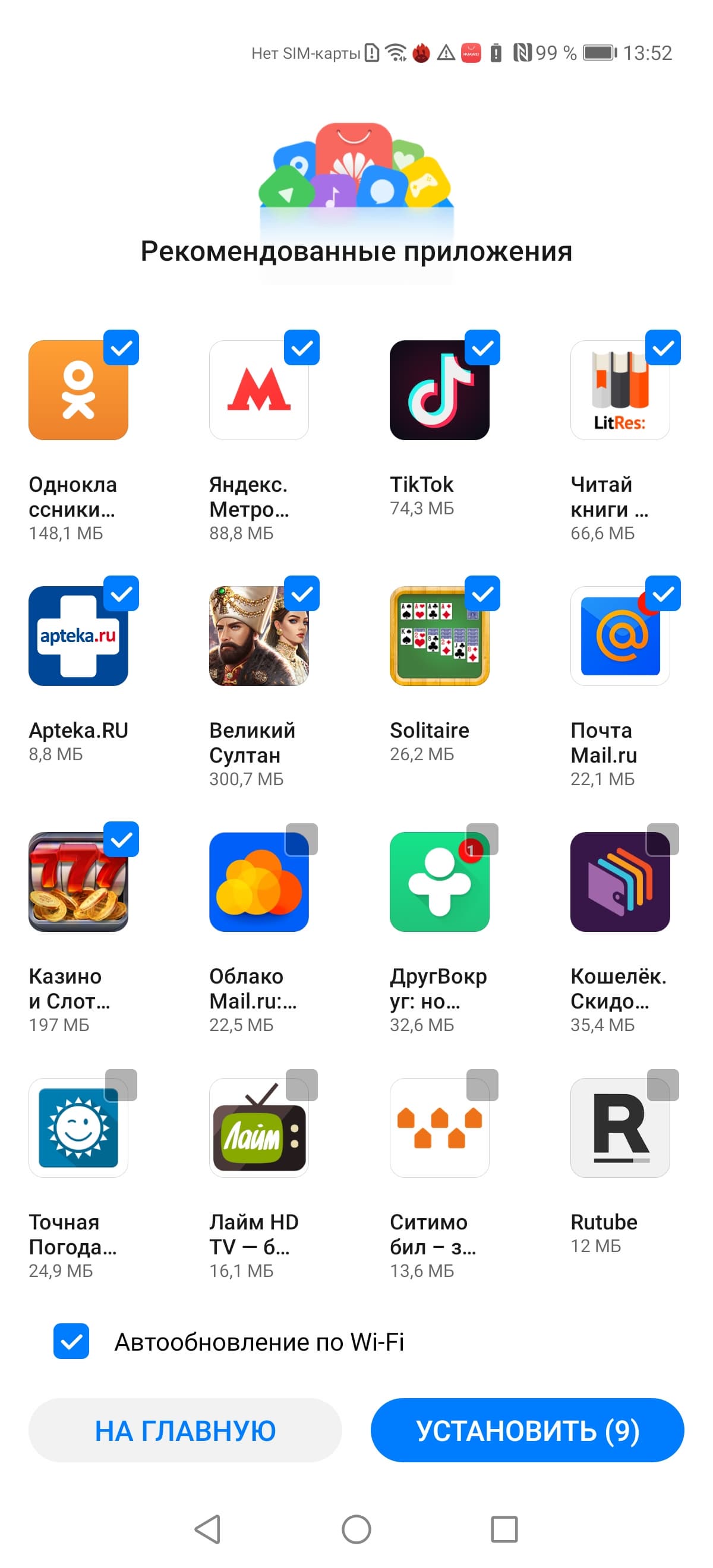Disable the Автообновление по Wi-Fi checkbox
Screen dimensions: 713x1568
pyautogui.click(x=71, y=1341)
